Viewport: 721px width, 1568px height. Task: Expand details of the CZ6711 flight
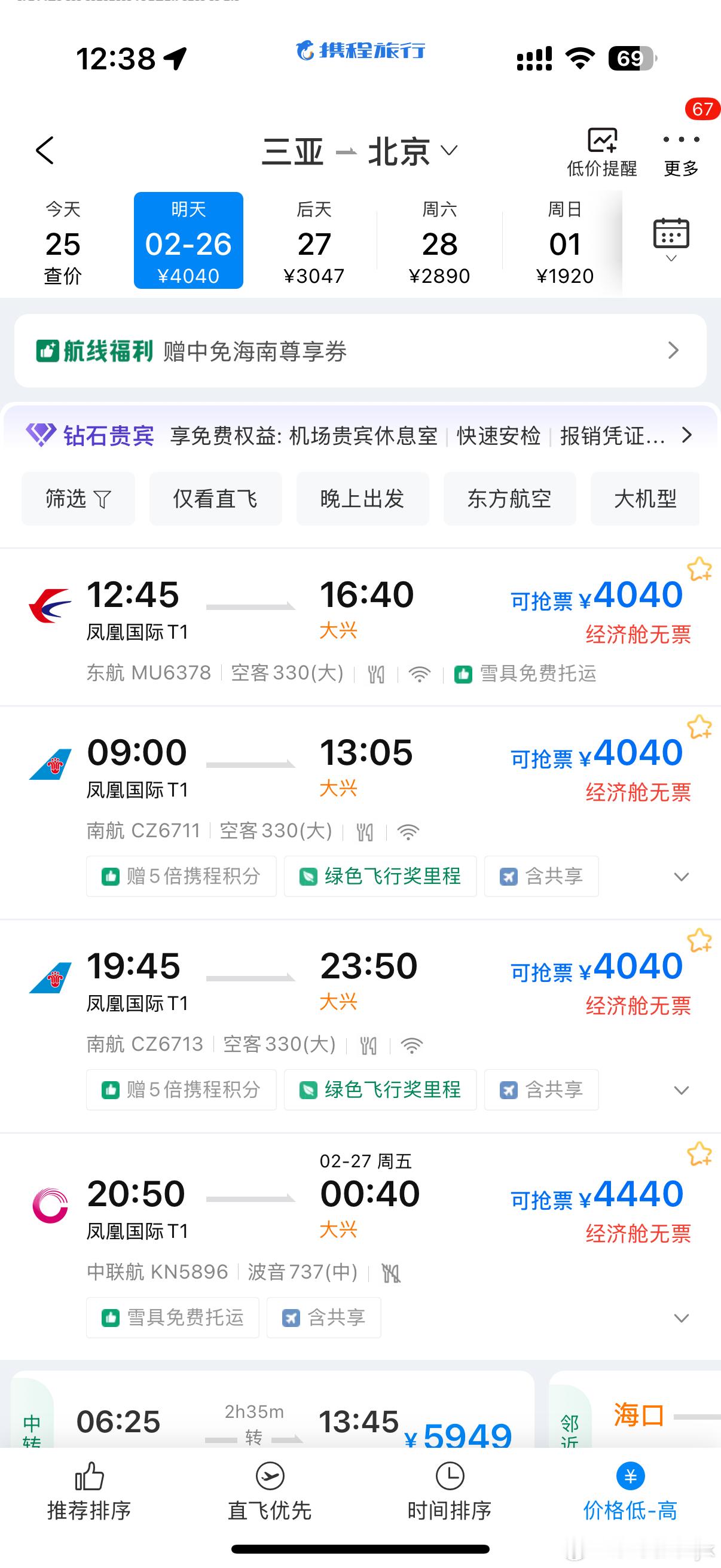pos(681,877)
